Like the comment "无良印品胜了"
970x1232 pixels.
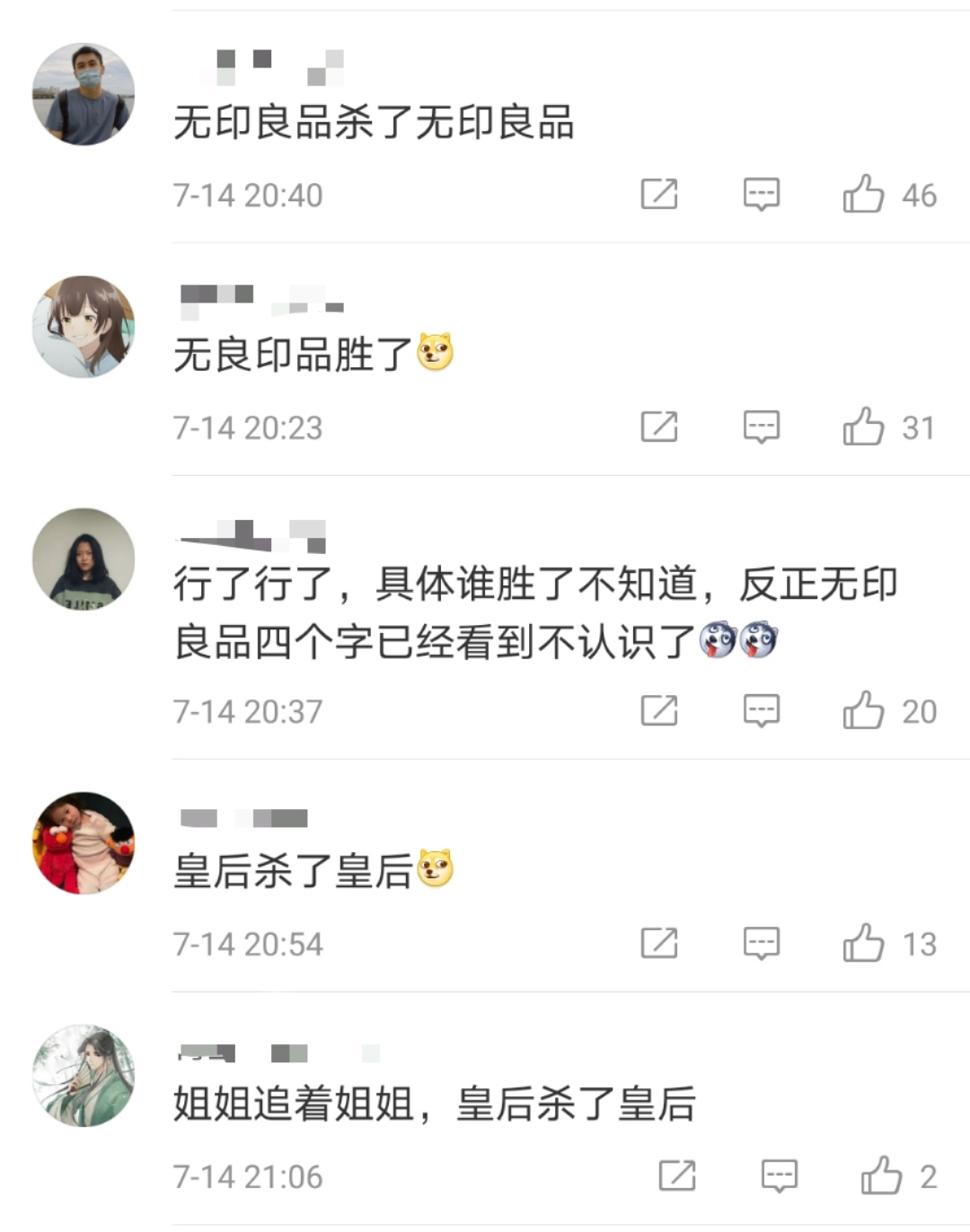pos(863,427)
